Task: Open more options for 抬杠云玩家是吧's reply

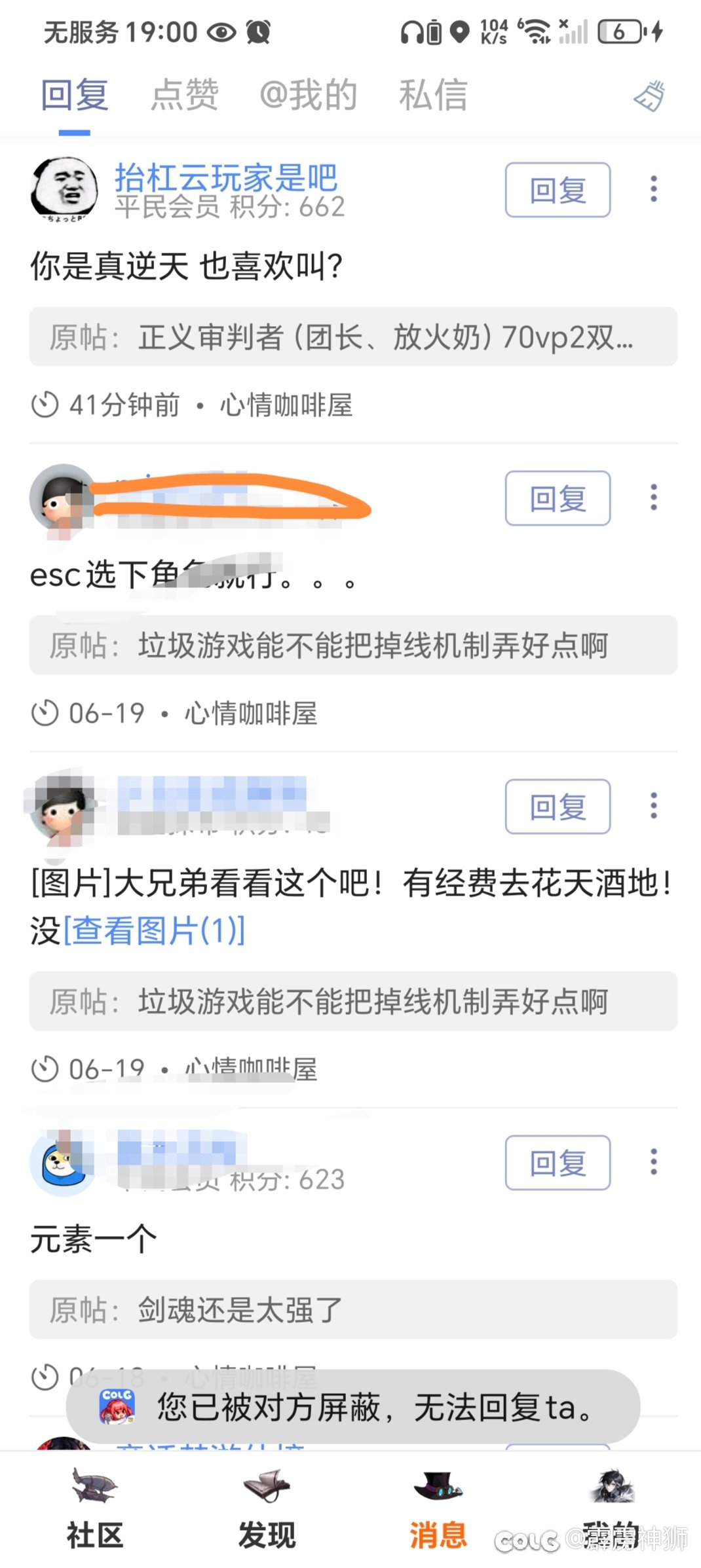Action: pyautogui.click(x=653, y=189)
